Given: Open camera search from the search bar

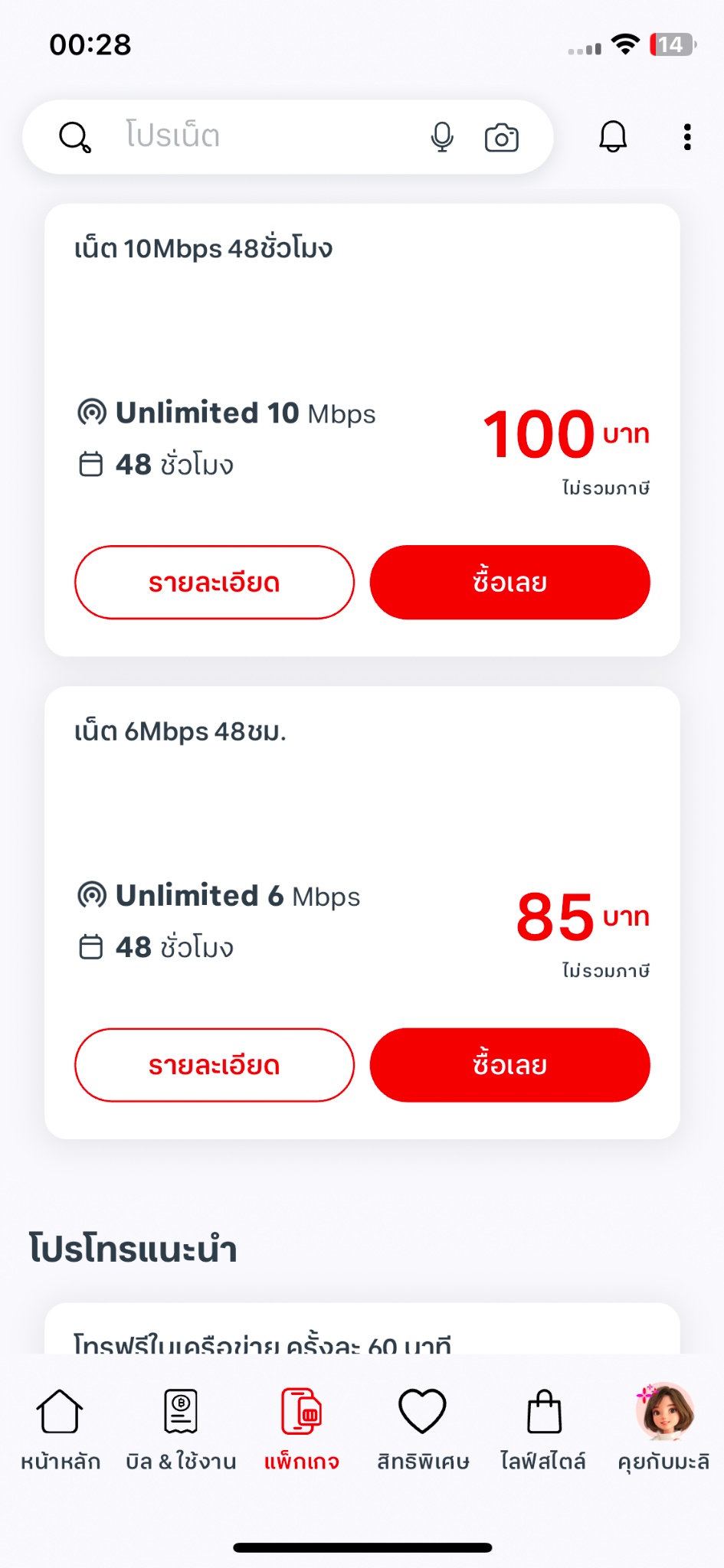Looking at the screenshot, I should [x=502, y=137].
